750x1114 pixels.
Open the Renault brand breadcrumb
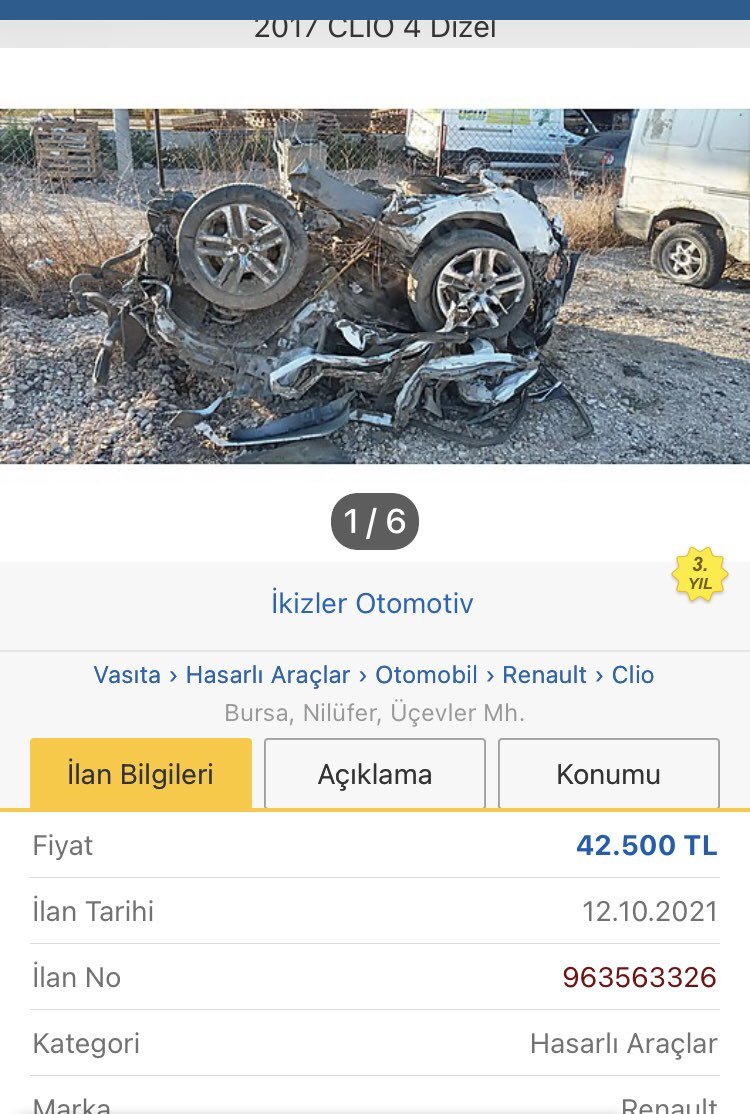[x=544, y=675]
